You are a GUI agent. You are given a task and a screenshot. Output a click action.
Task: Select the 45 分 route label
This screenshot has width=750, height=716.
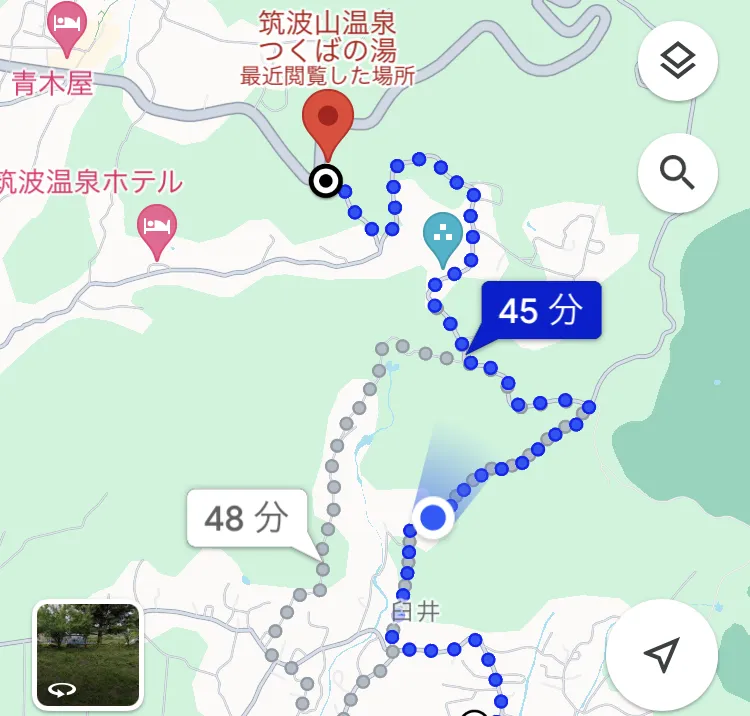click(x=540, y=311)
